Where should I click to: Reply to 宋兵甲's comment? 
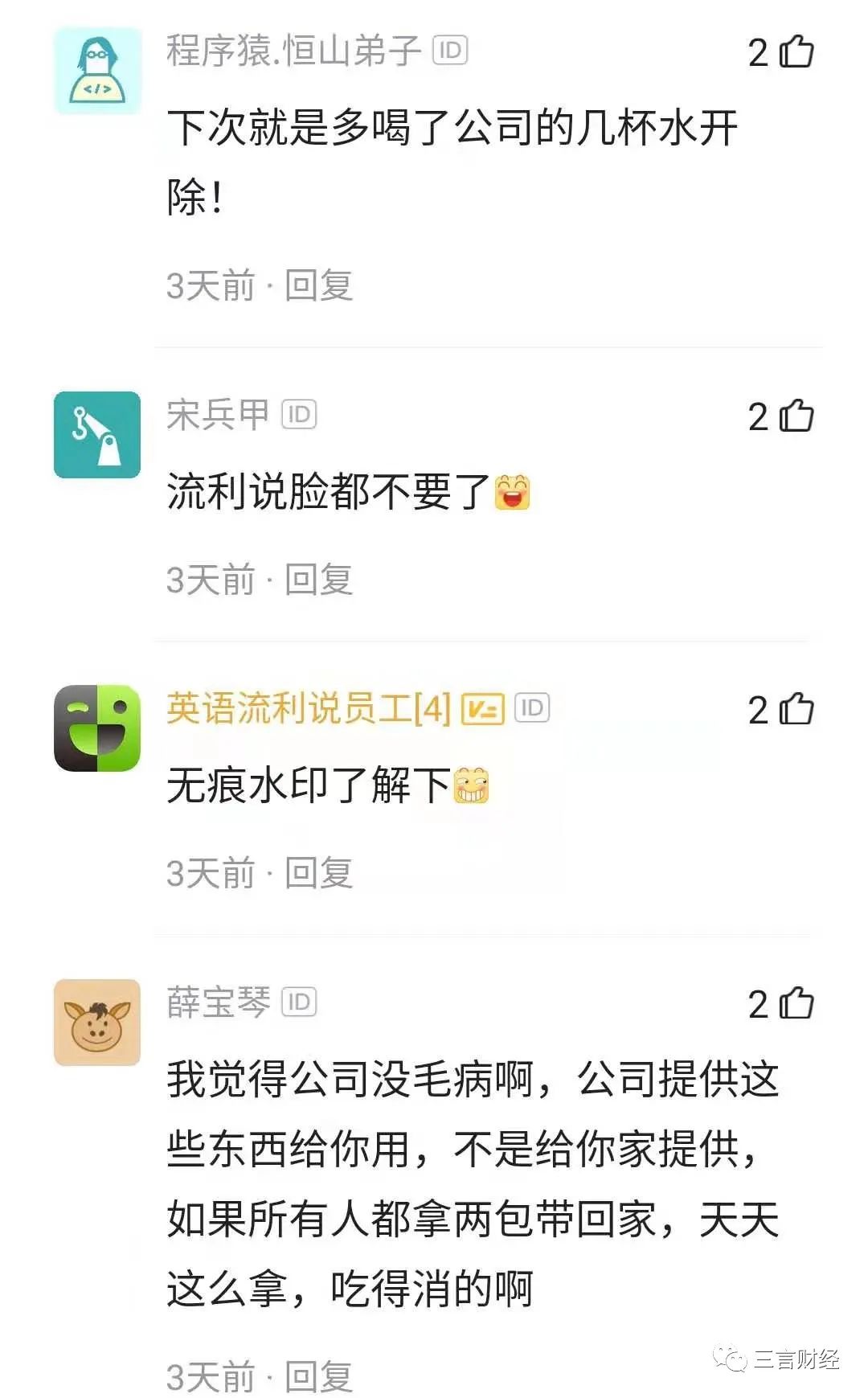(x=319, y=580)
